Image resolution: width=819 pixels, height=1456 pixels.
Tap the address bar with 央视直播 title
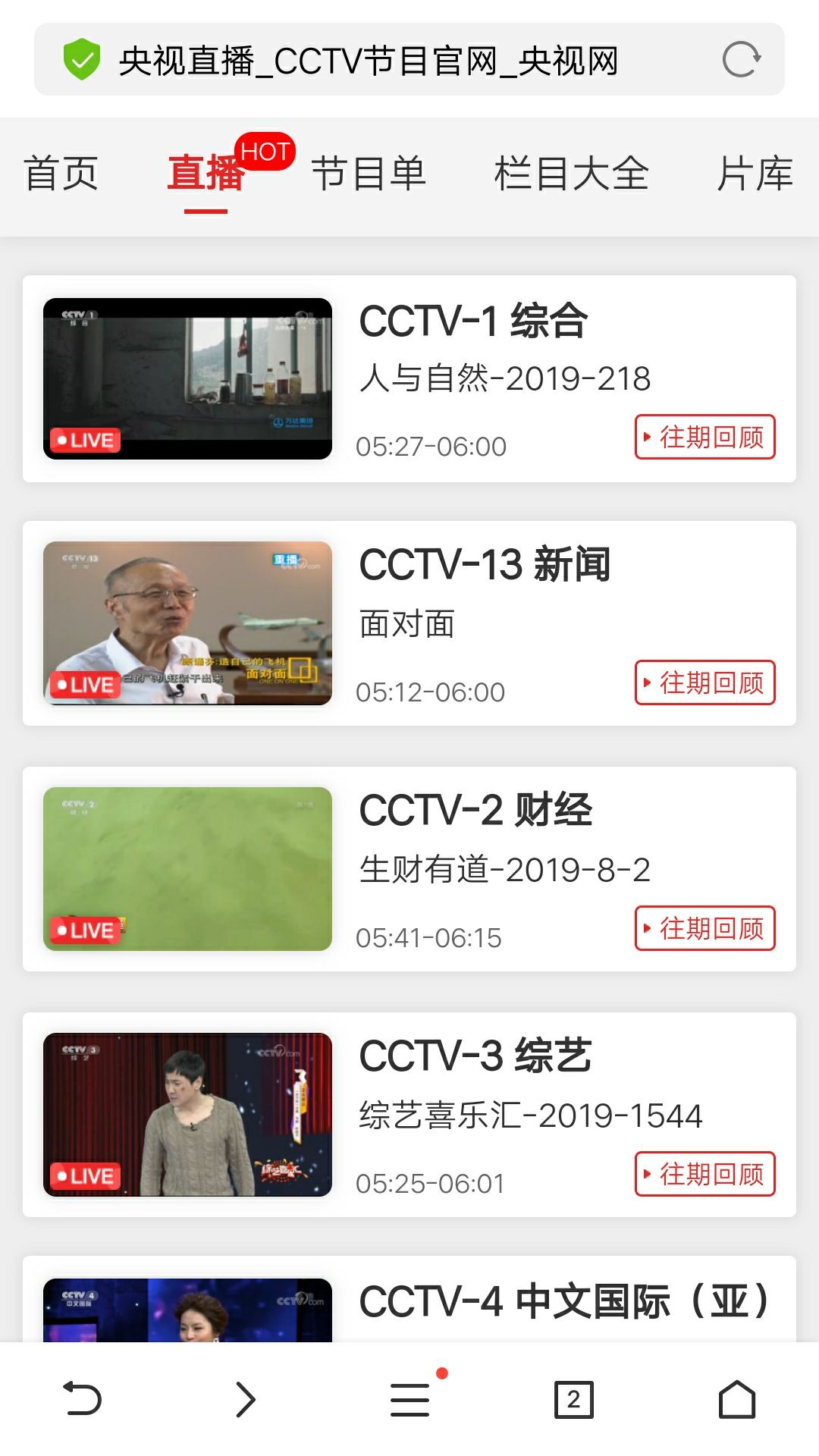[x=369, y=61]
